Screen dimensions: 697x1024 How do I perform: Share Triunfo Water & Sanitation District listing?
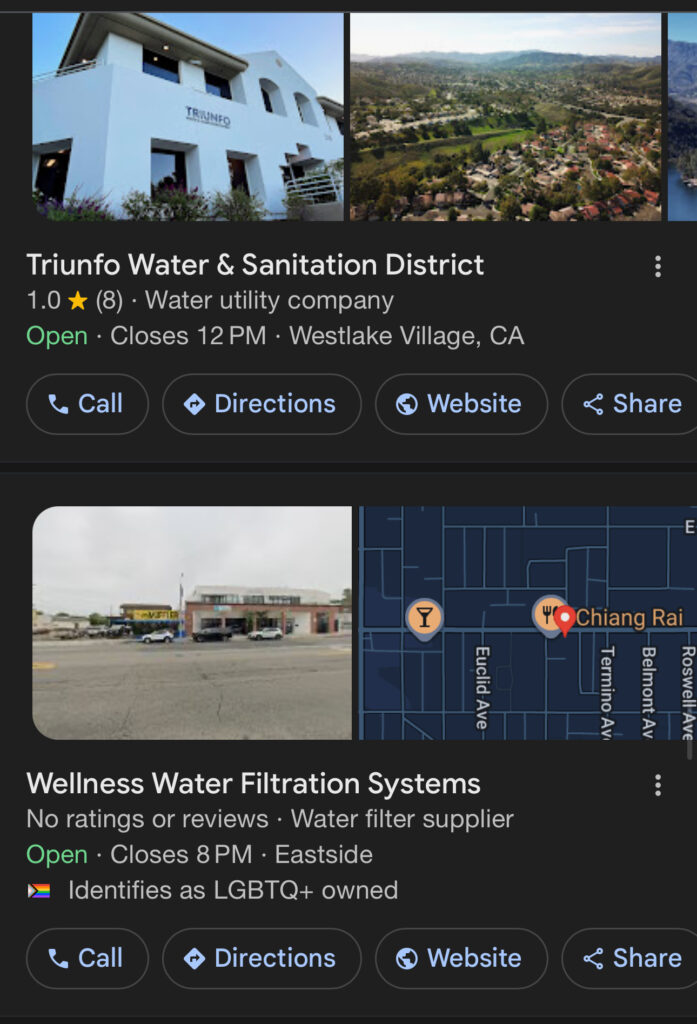pos(632,404)
